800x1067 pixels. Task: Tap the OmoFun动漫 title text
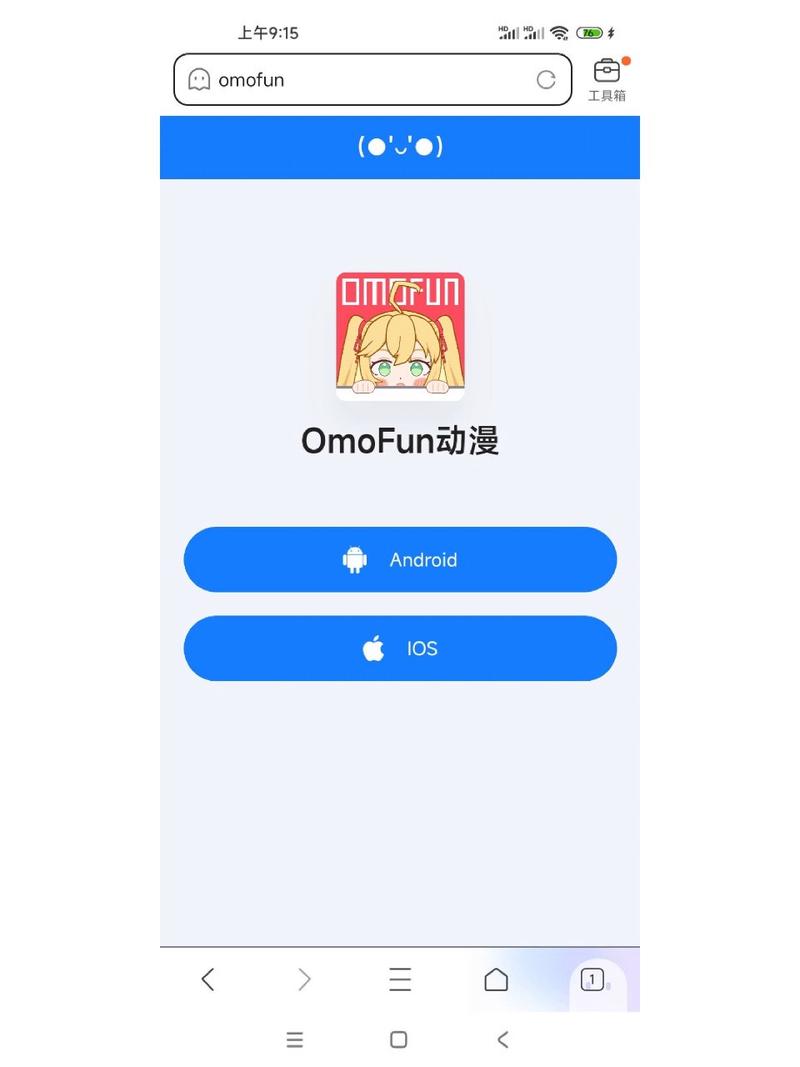tap(400, 441)
